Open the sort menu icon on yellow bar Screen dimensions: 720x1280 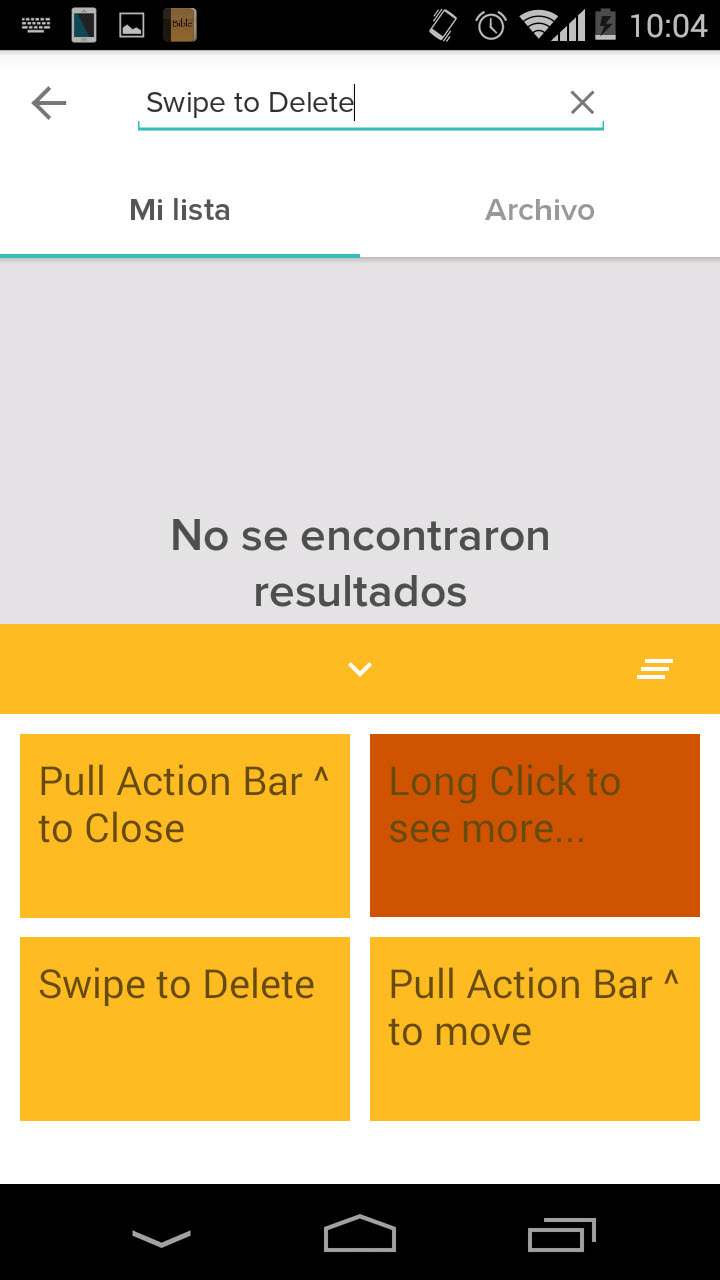click(655, 669)
